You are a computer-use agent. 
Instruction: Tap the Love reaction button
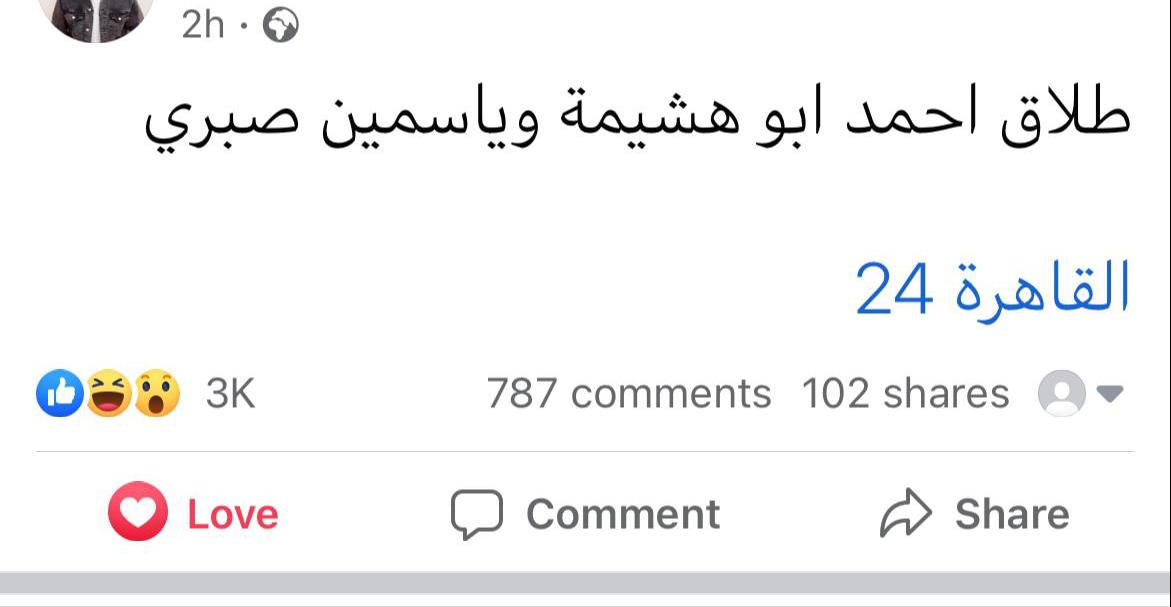pos(193,514)
